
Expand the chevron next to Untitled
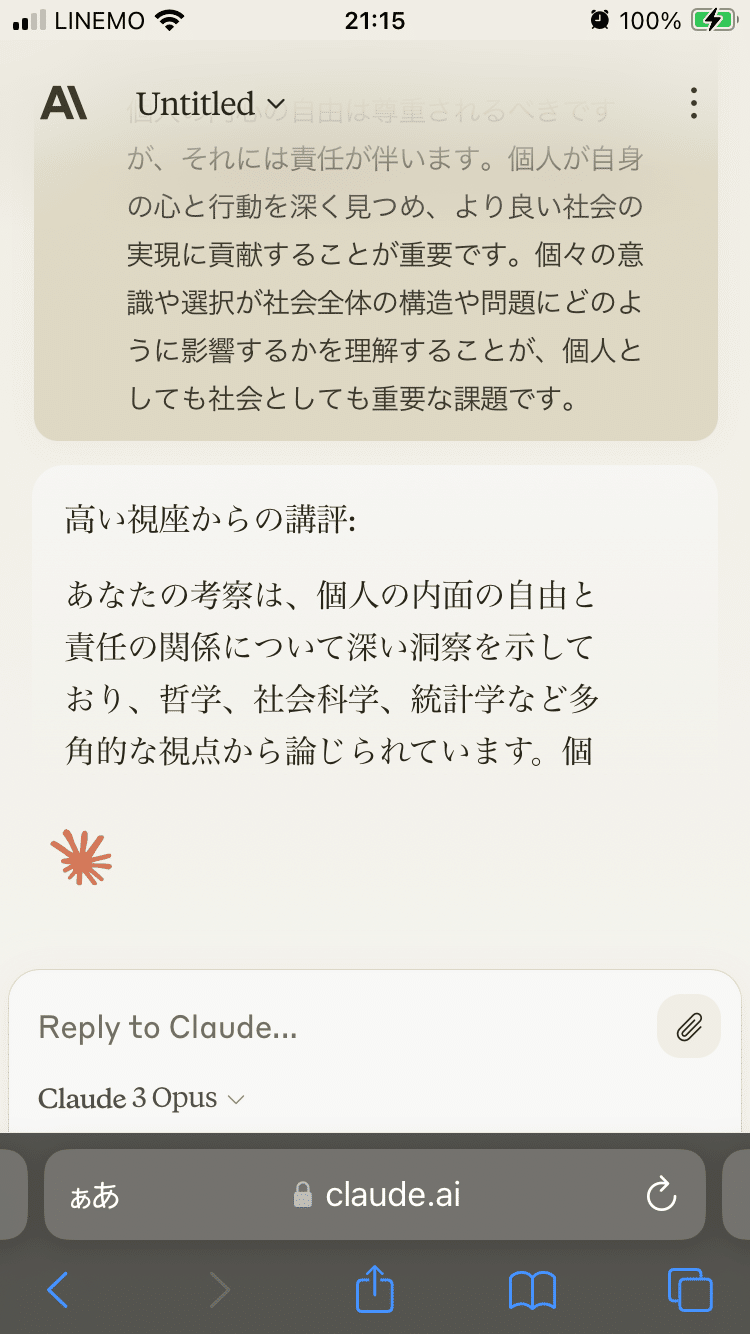coord(274,105)
